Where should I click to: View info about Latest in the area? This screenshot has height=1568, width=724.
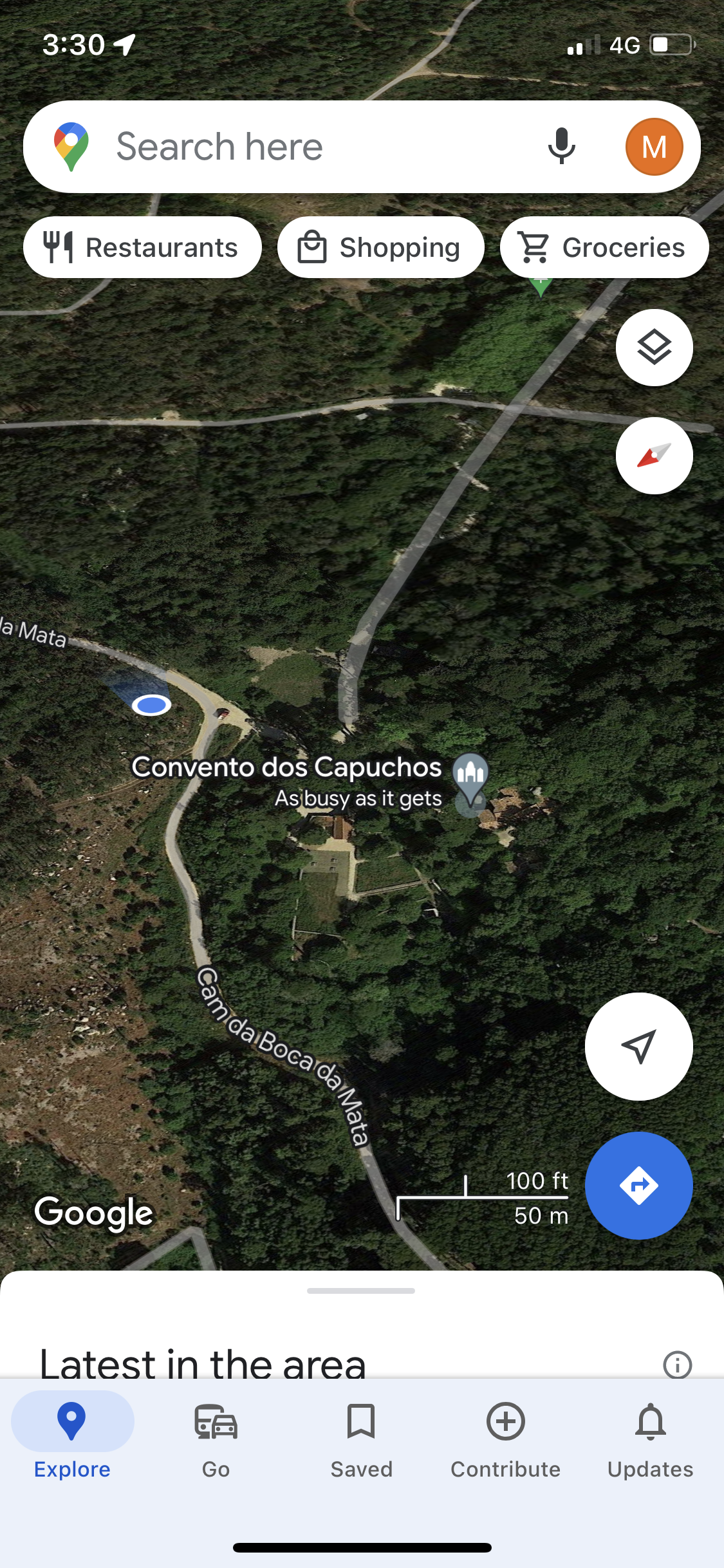[677, 1365]
